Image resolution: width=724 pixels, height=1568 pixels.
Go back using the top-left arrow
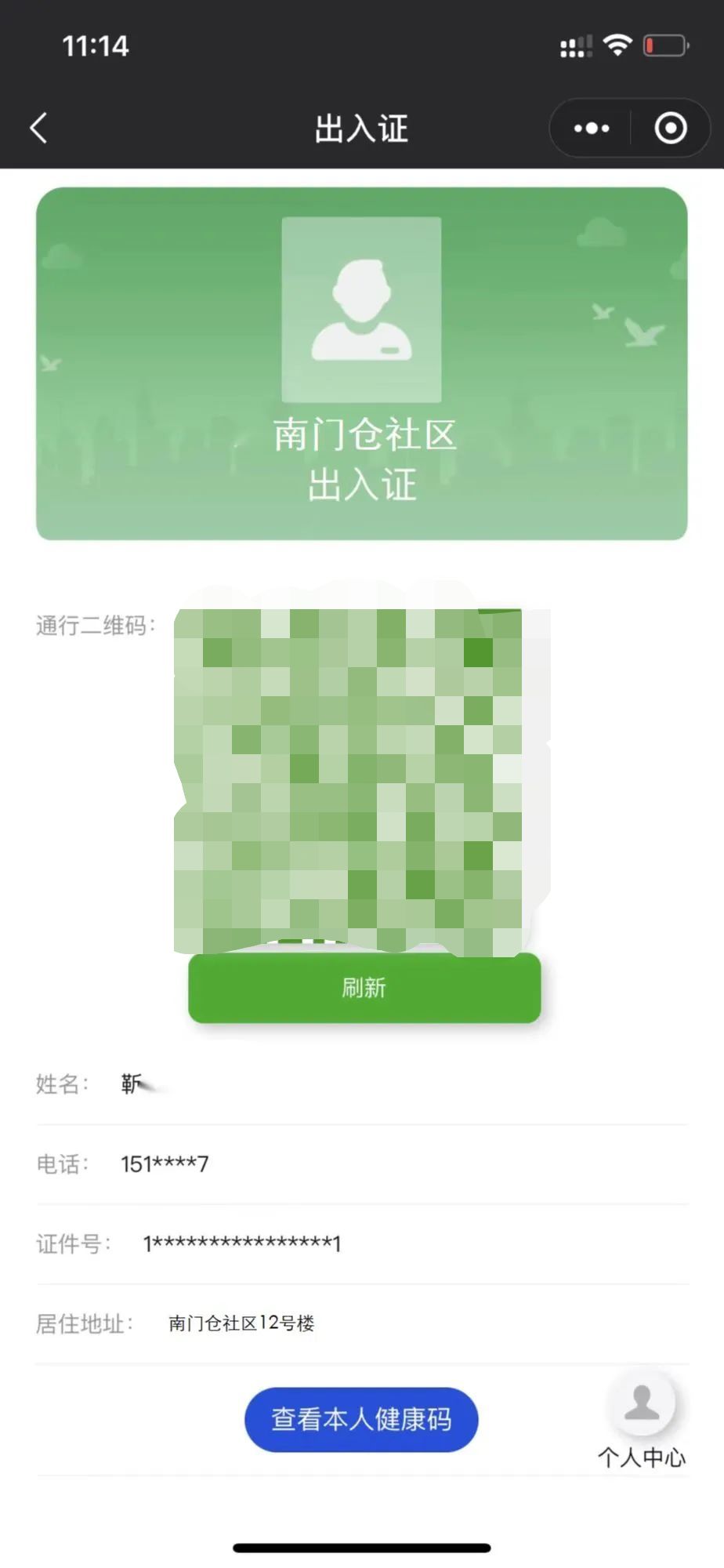pos(39,129)
